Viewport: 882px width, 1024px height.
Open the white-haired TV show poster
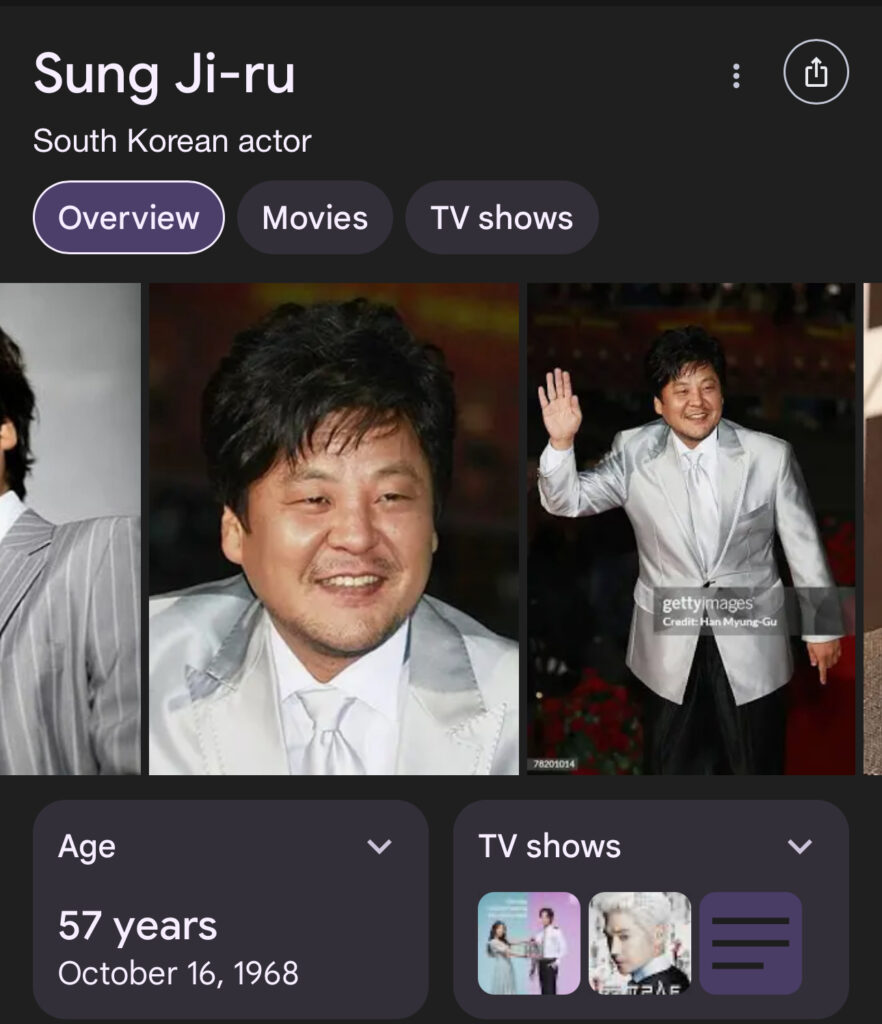point(639,943)
